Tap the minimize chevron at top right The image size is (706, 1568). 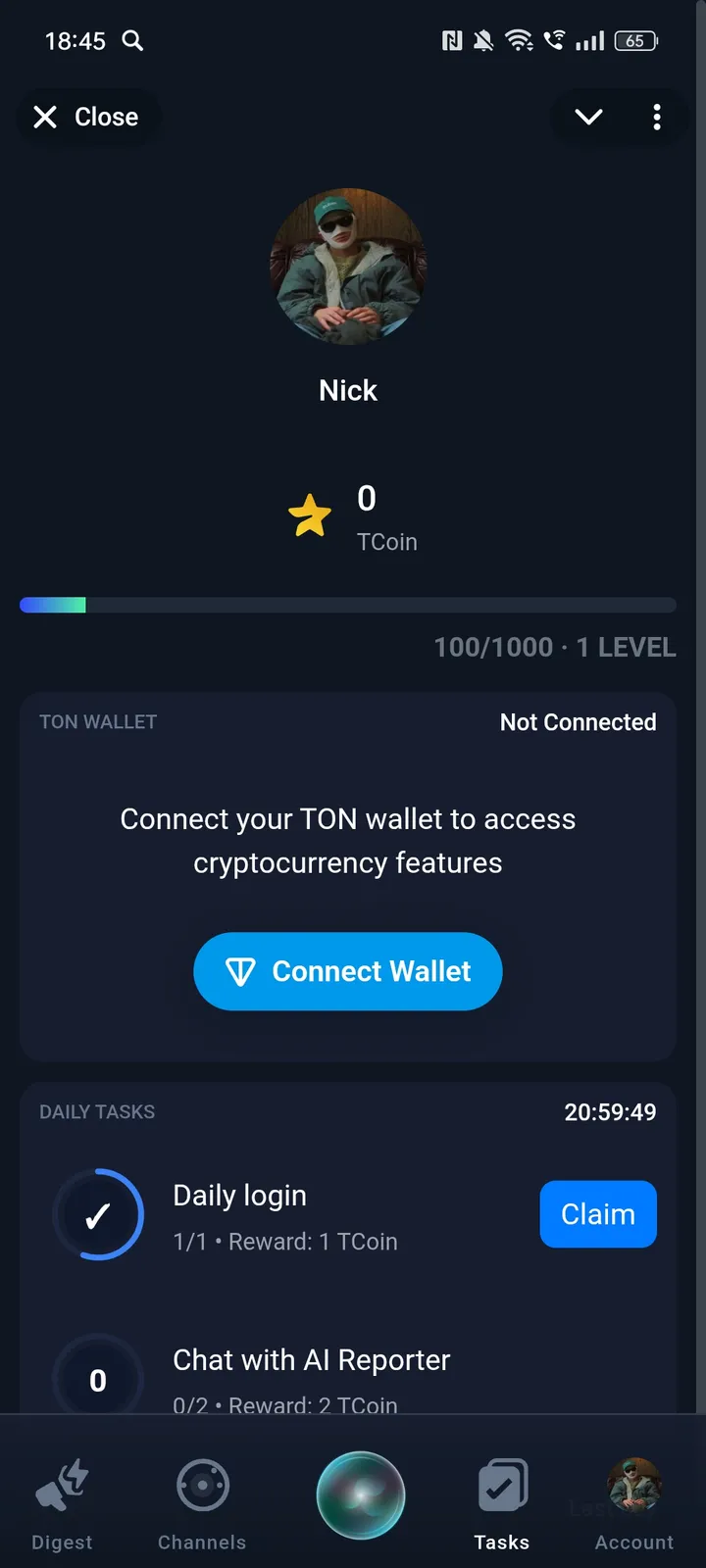[588, 117]
